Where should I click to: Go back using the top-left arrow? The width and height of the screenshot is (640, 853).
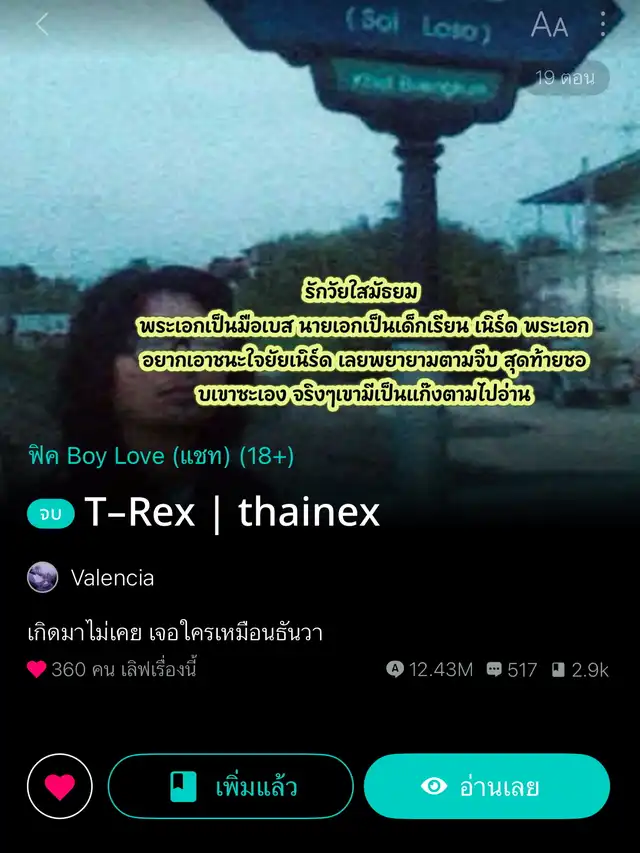[x=42, y=24]
